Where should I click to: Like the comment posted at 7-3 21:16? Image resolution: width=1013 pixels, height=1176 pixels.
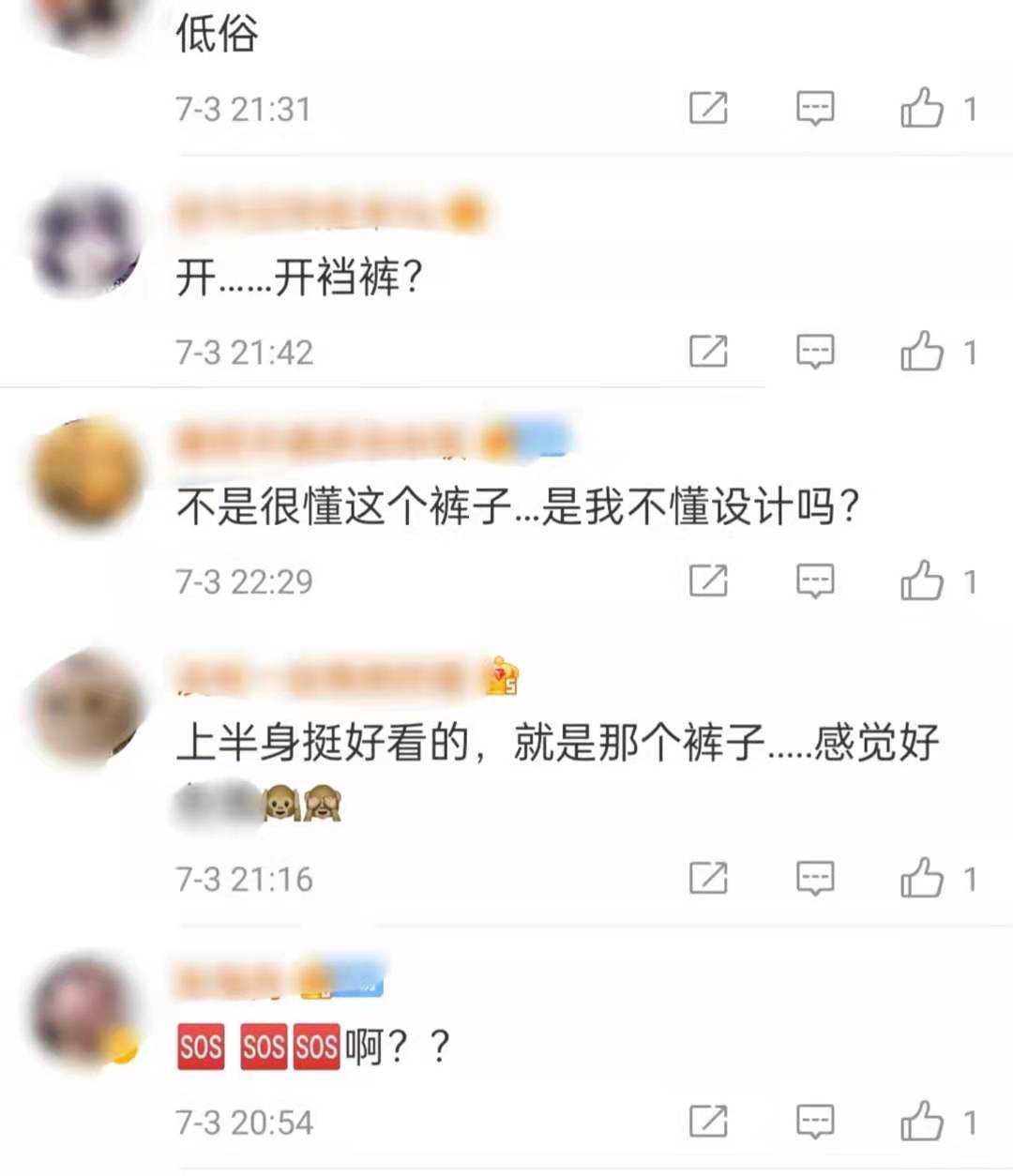921,879
